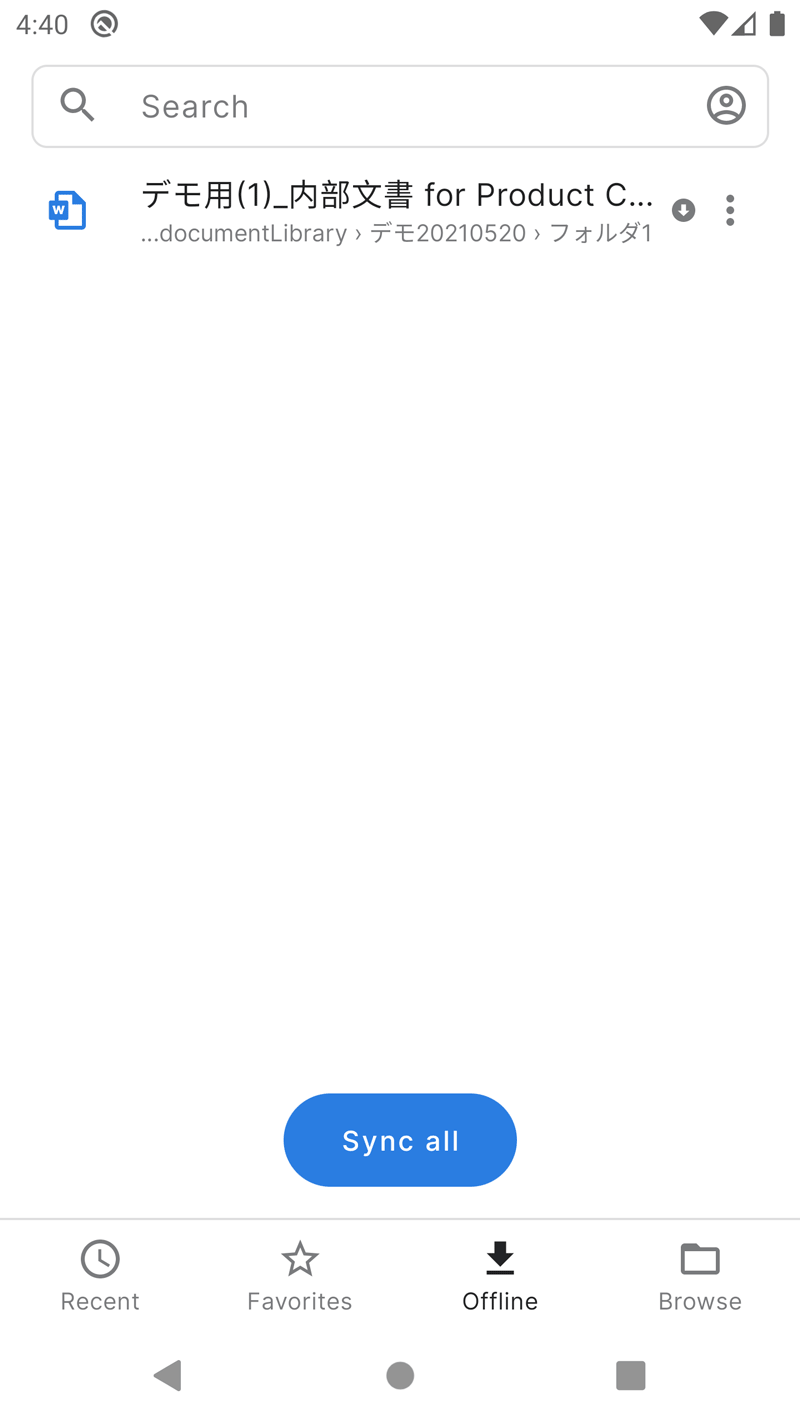Go to the home screen
Viewport: 800px width, 1422px height.
click(400, 1376)
